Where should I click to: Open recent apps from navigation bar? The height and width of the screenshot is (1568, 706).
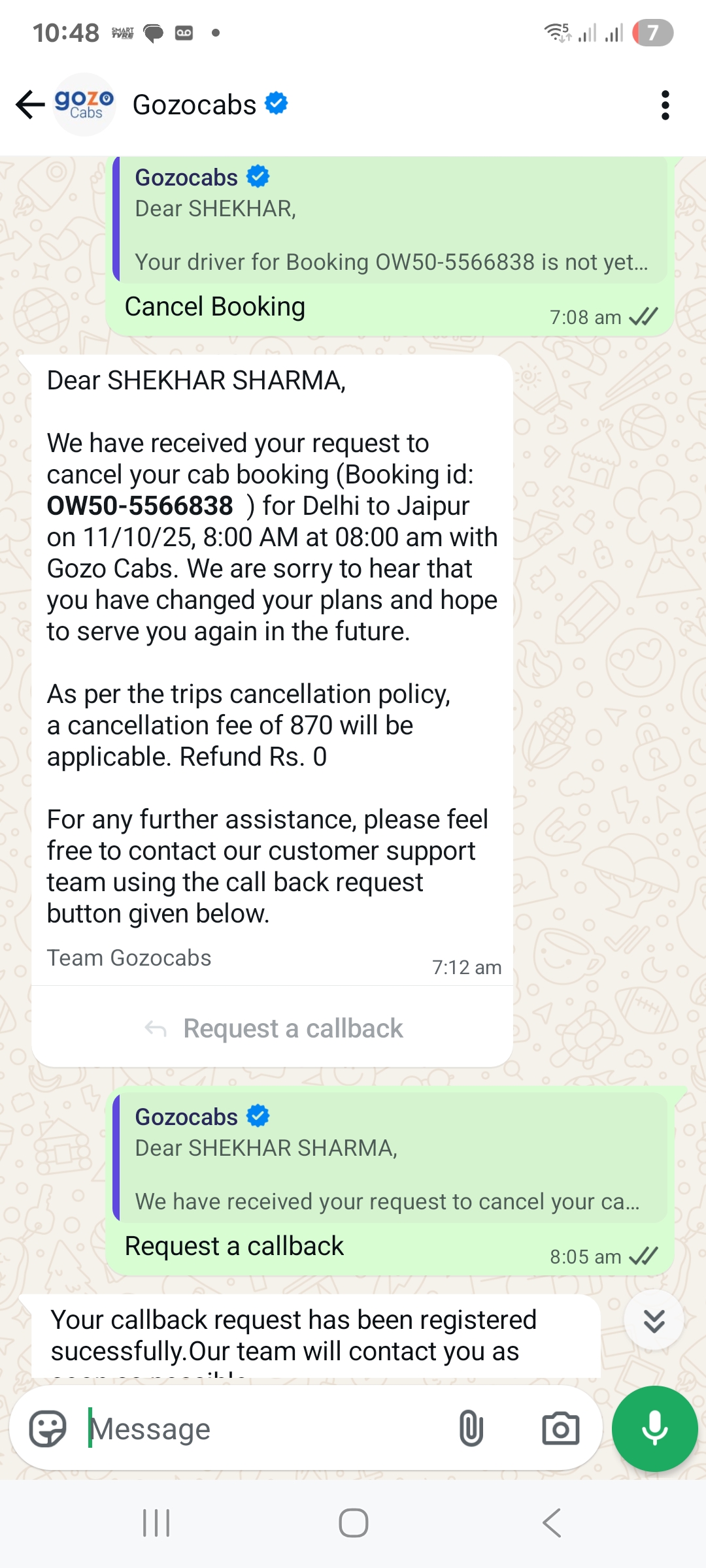[156, 1523]
